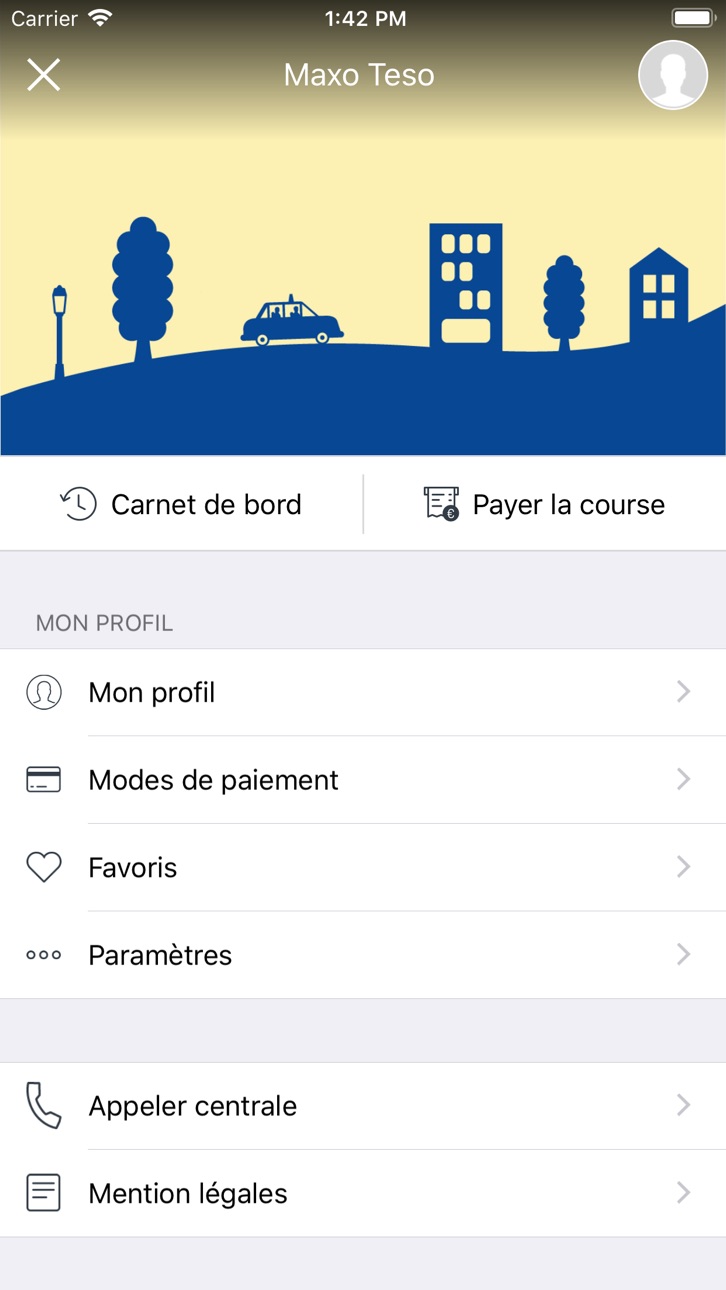Select Payer la course
The height and width of the screenshot is (1290, 726).
[x=545, y=504]
